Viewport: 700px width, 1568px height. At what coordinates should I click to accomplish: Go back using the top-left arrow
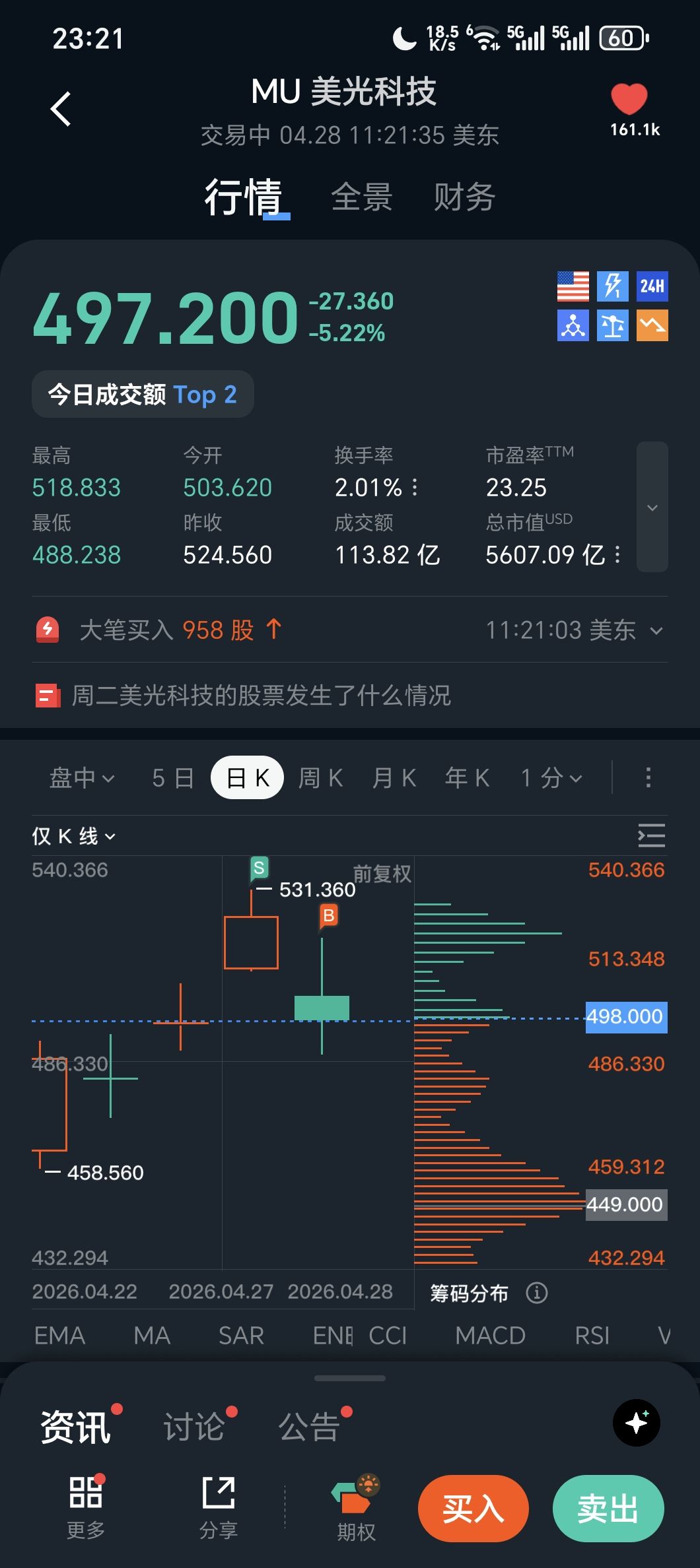point(61,109)
